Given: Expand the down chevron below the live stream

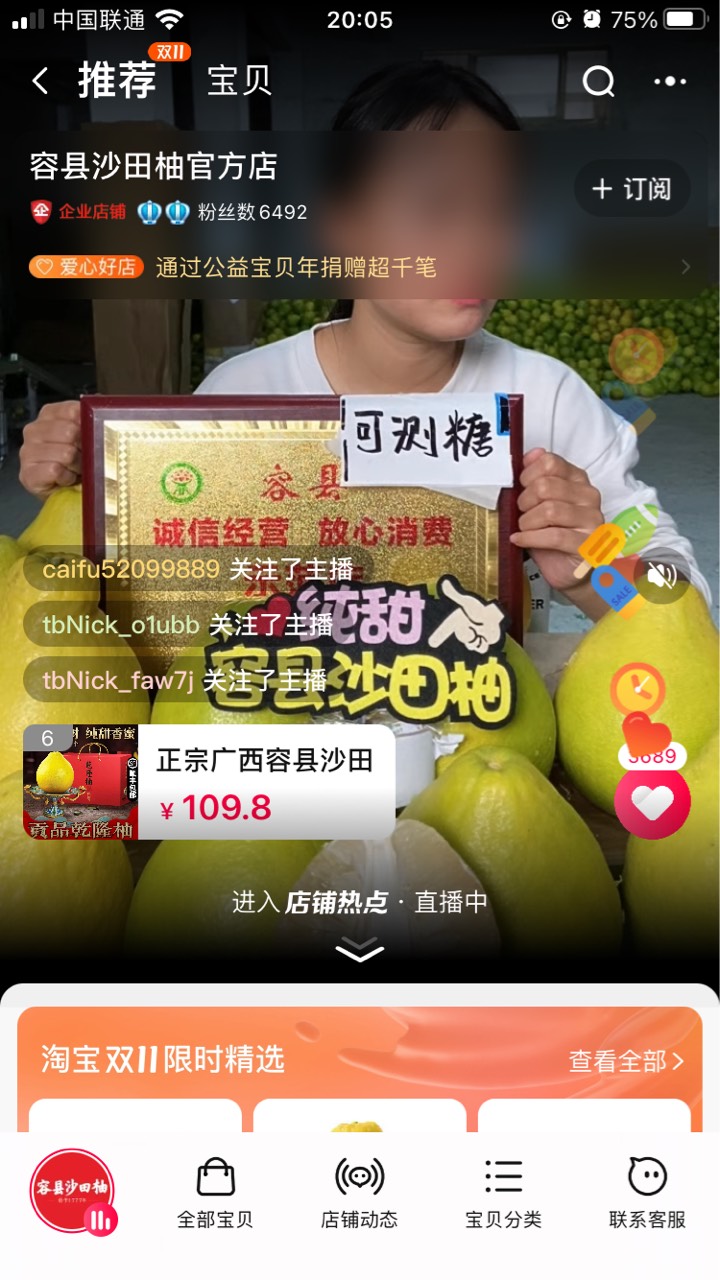Looking at the screenshot, I should tap(360, 950).
